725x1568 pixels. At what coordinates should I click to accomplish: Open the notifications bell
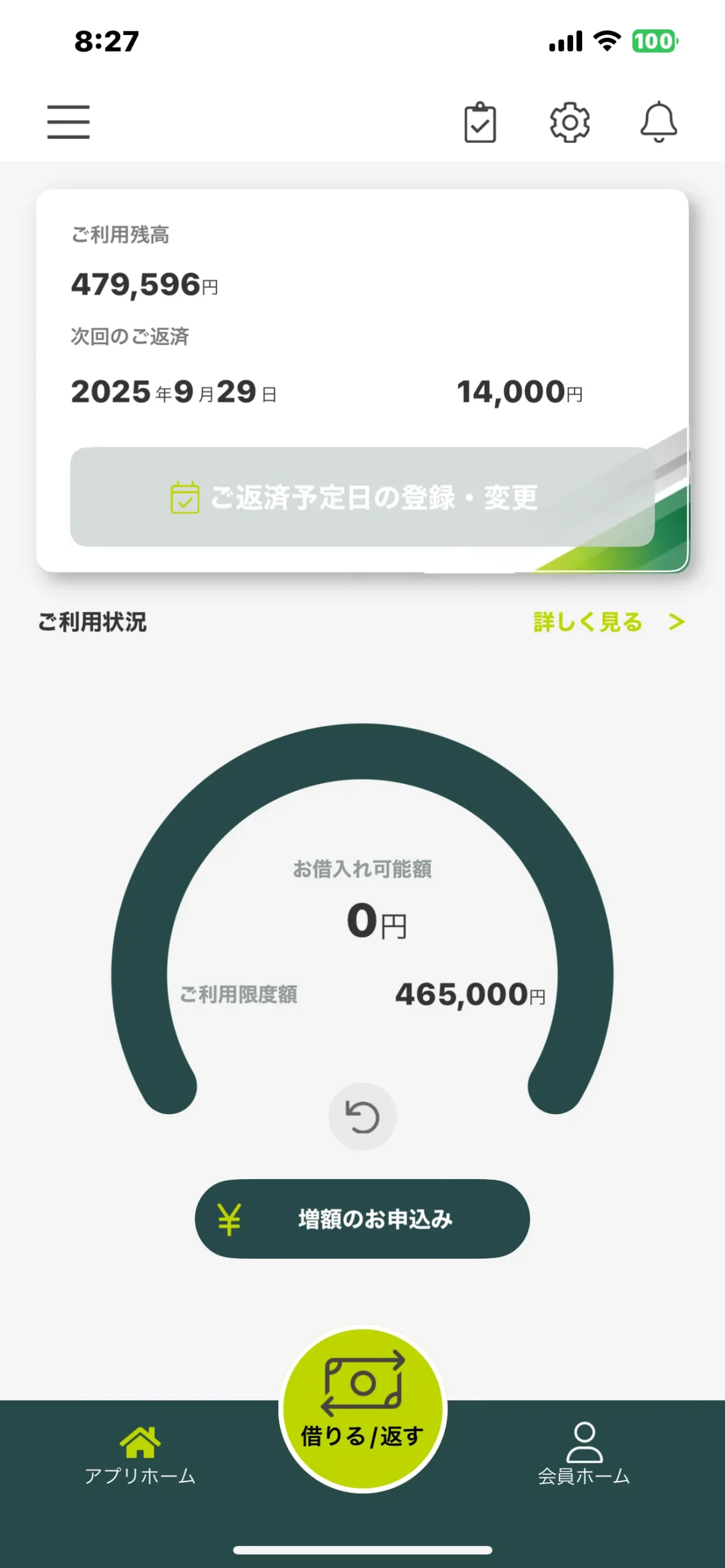(x=658, y=122)
